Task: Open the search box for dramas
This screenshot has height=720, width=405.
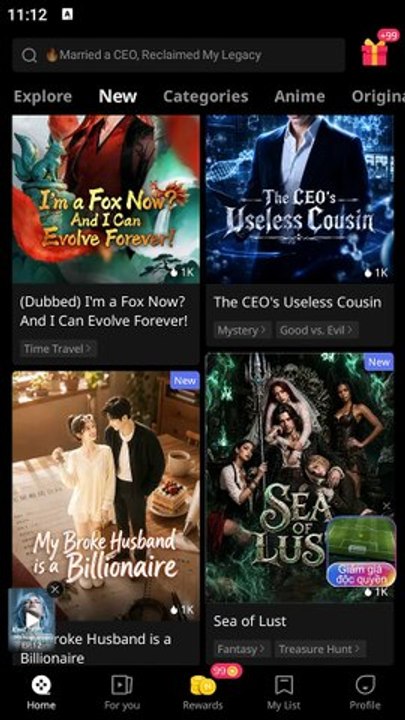Action: (178, 55)
